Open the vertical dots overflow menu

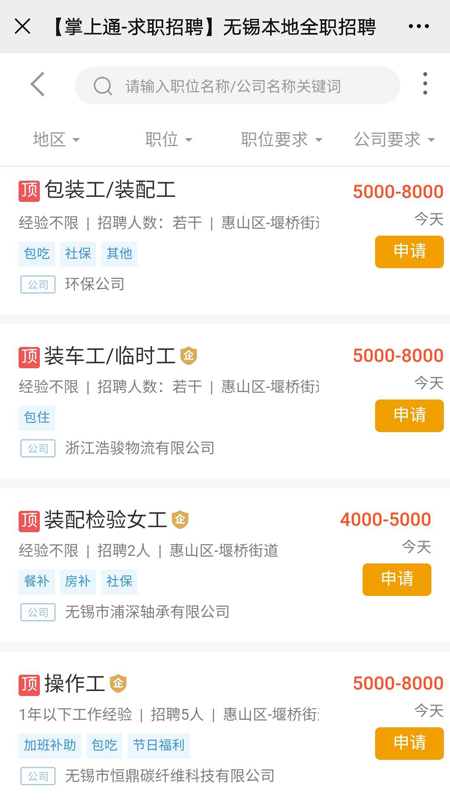coord(424,84)
